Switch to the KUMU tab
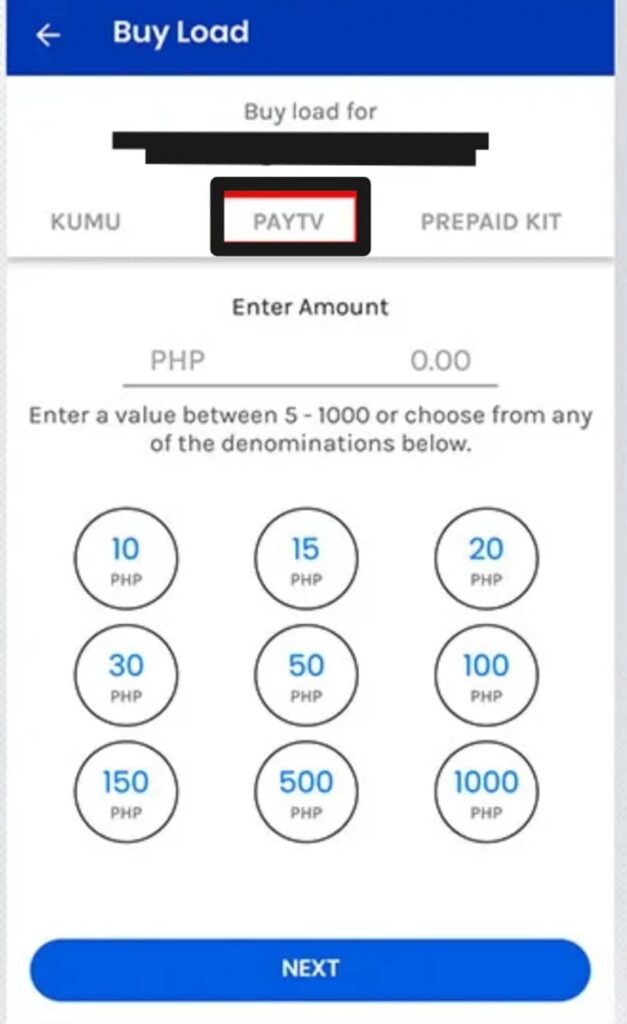 pos(86,222)
